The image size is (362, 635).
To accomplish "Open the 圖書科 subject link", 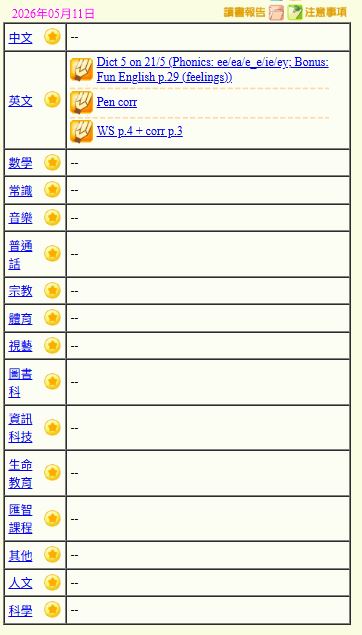I will point(20,382).
